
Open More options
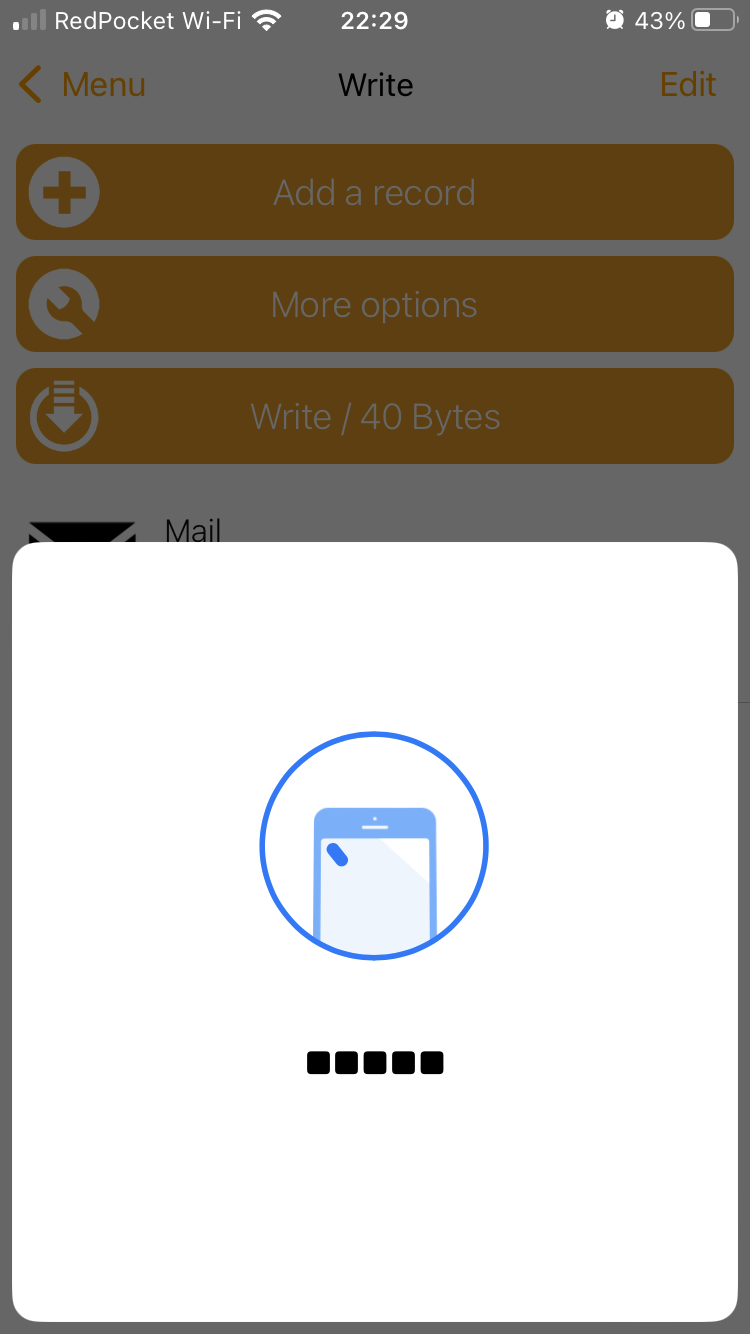375,304
